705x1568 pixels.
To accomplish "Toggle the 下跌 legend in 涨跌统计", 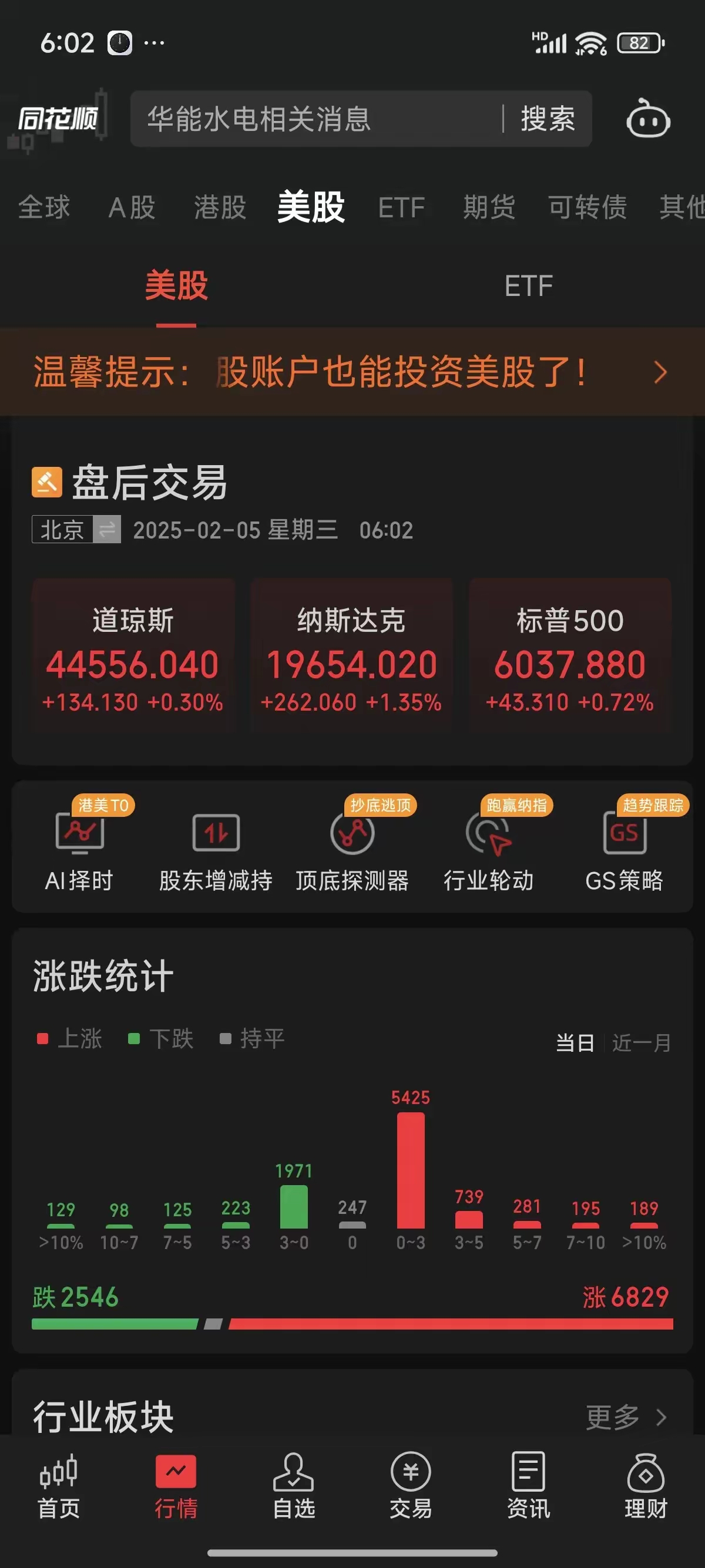I will (x=162, y=1039).
